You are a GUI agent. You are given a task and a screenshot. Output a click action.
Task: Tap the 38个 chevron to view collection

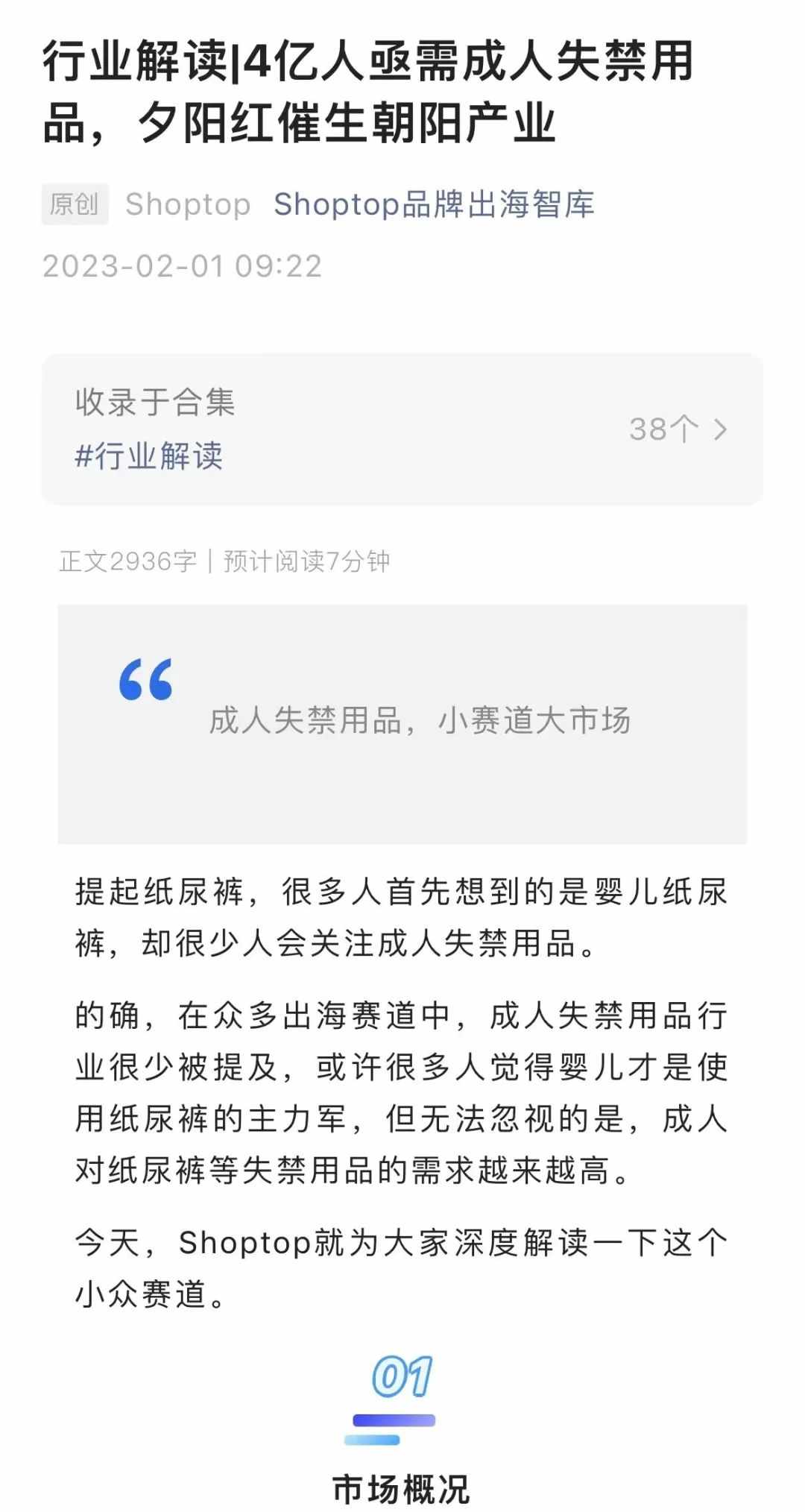(678, 429)
